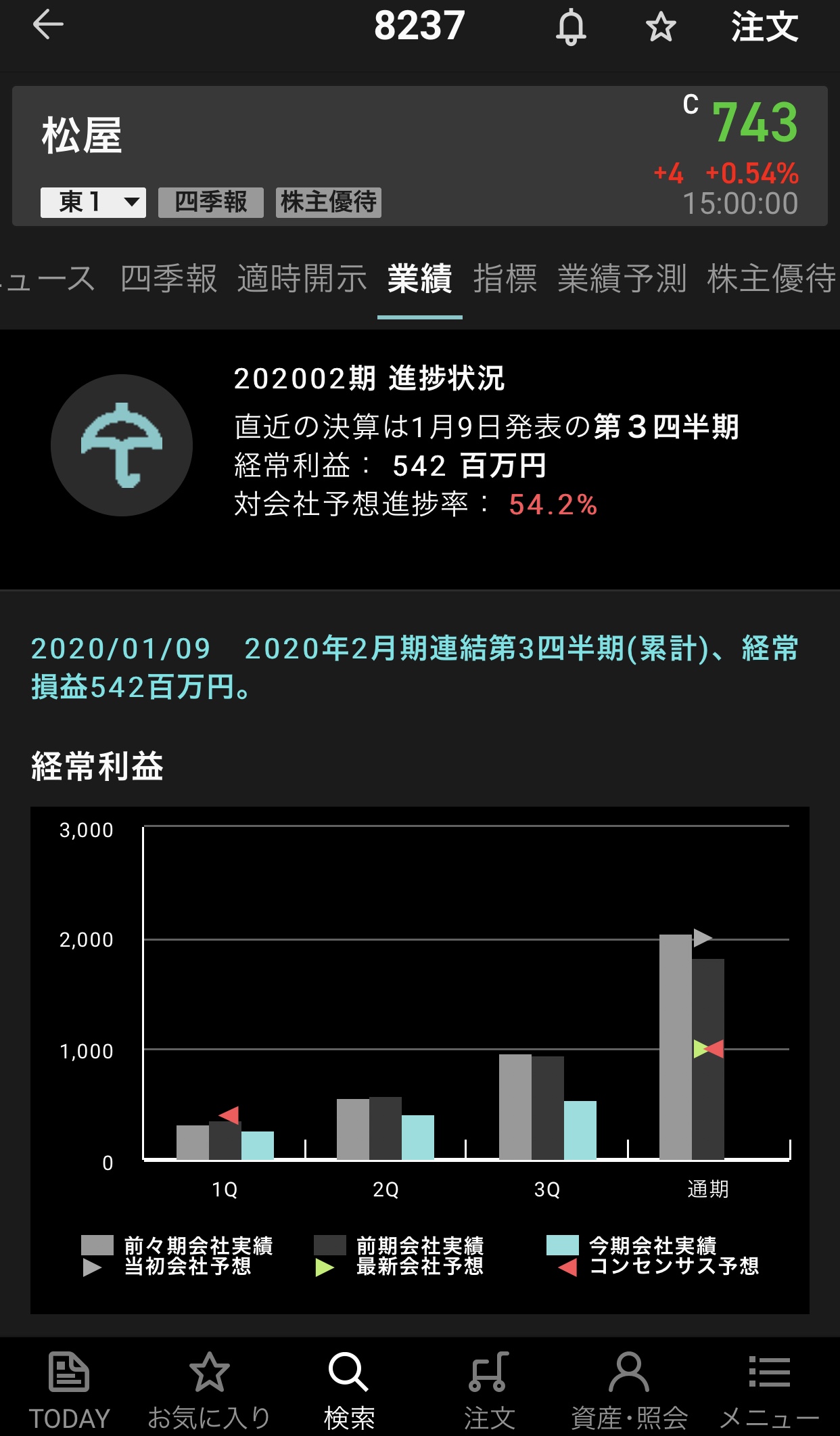Viewport: 840px width, 1436px height.
Task: Add 8237 to favorites with the star
Action: point(660,28)
